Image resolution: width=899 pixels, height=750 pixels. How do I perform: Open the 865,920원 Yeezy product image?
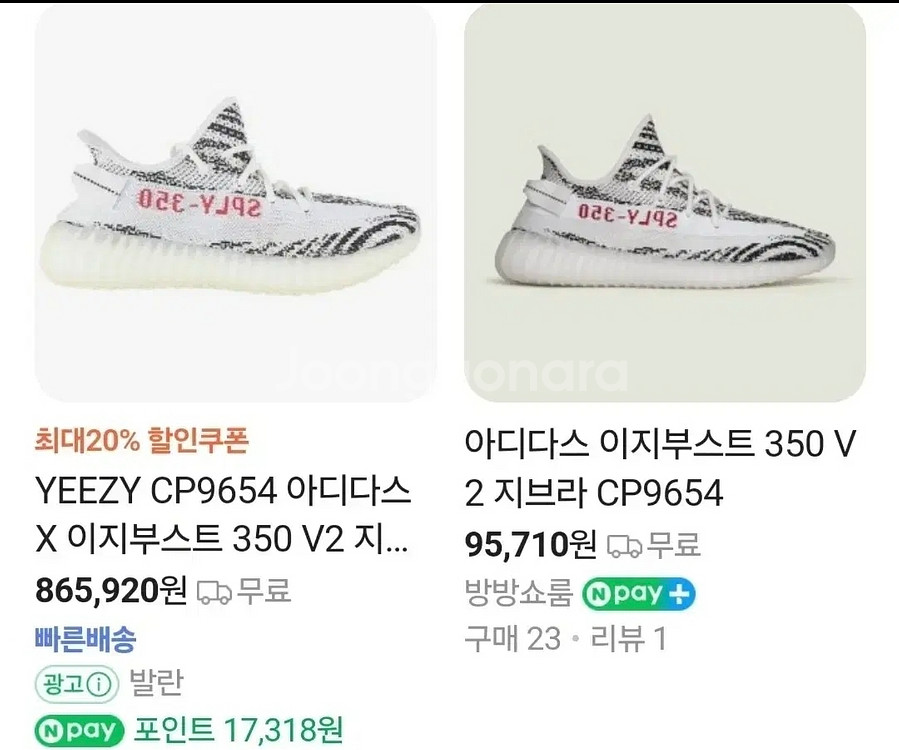point(236,203)
